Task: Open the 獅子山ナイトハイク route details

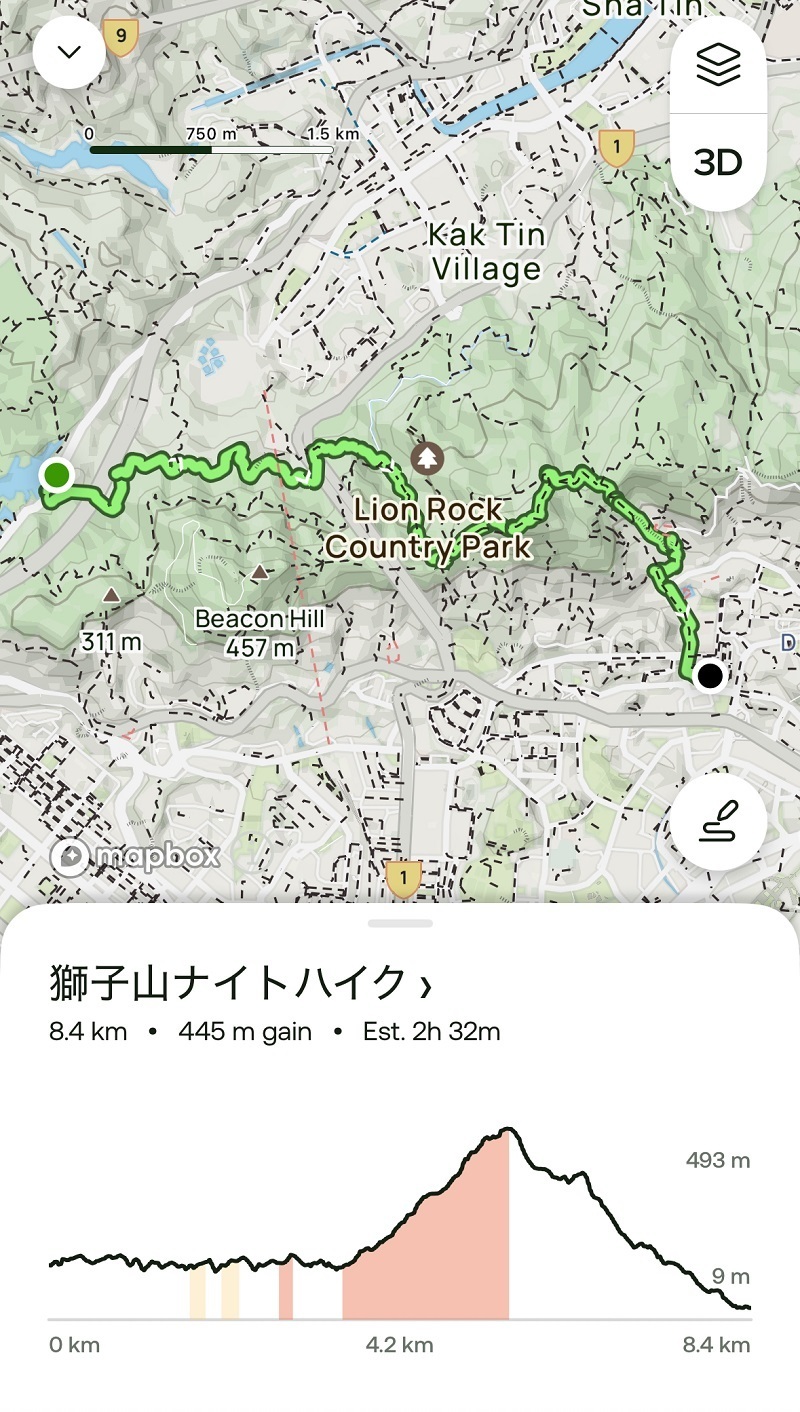Action: 240,984
